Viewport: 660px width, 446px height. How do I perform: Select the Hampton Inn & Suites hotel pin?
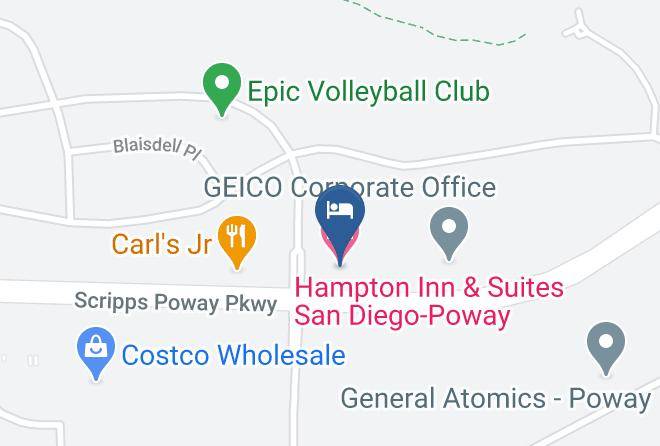340,225
